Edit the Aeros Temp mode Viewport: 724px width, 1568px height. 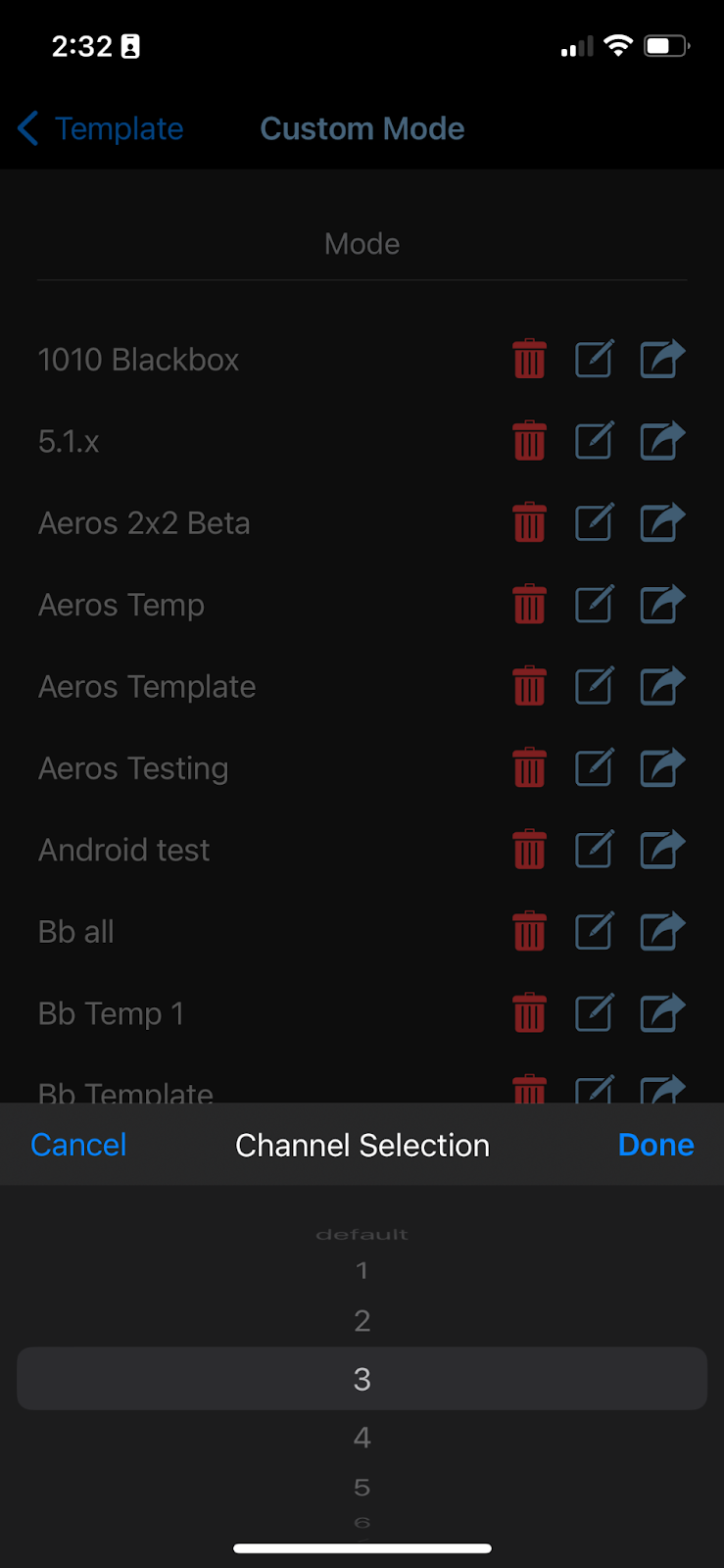click(594, 604)
